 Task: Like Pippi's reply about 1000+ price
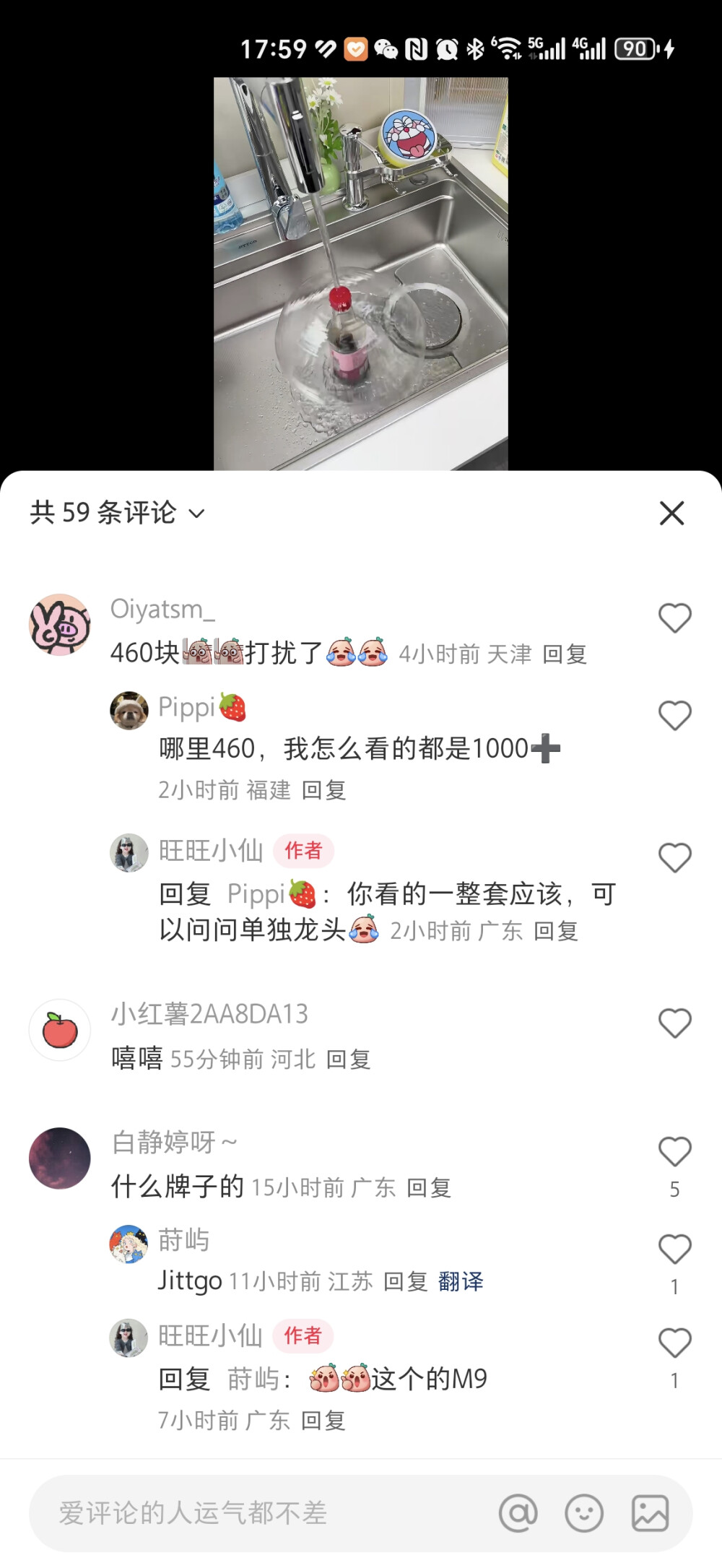675,715
